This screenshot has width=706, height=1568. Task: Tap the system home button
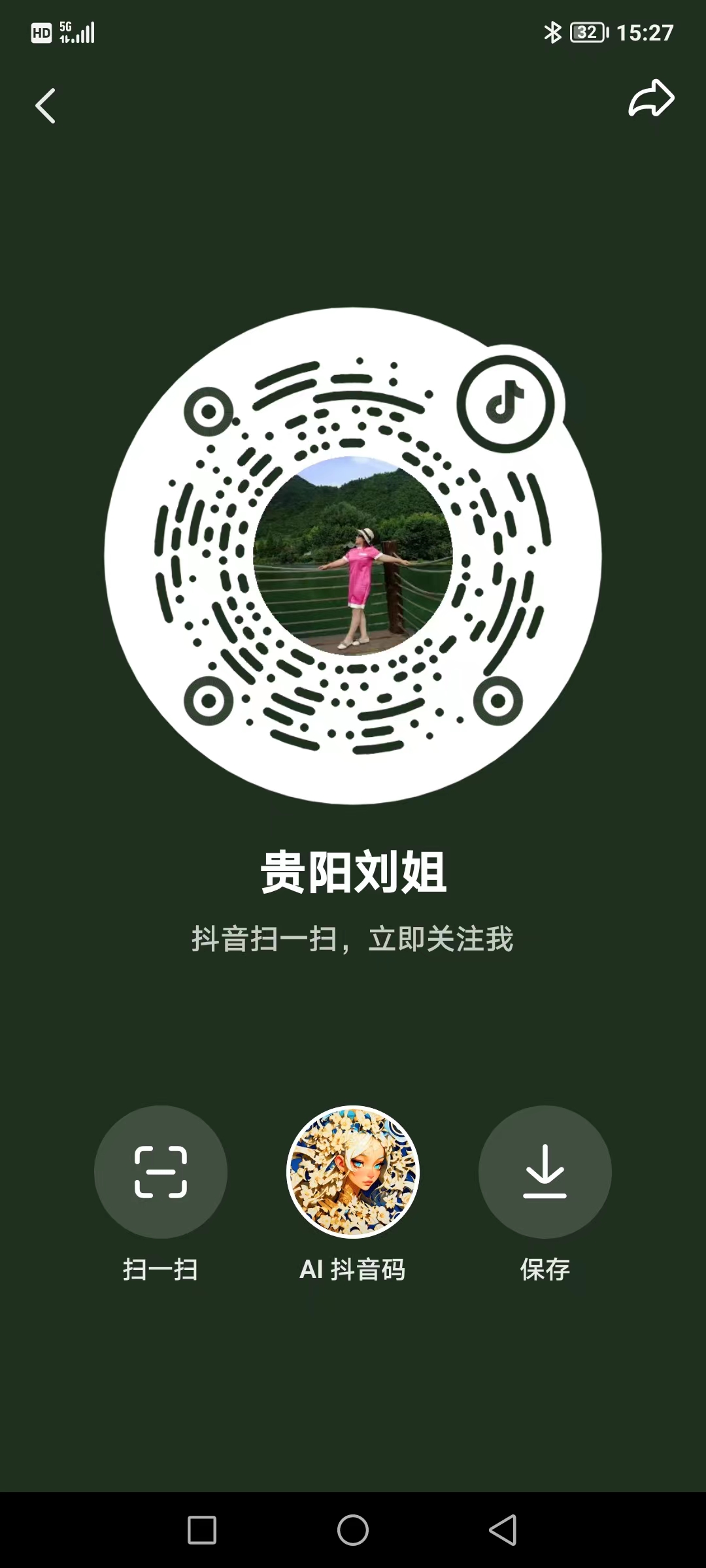pyautogui.click(x=353, y=1529)
